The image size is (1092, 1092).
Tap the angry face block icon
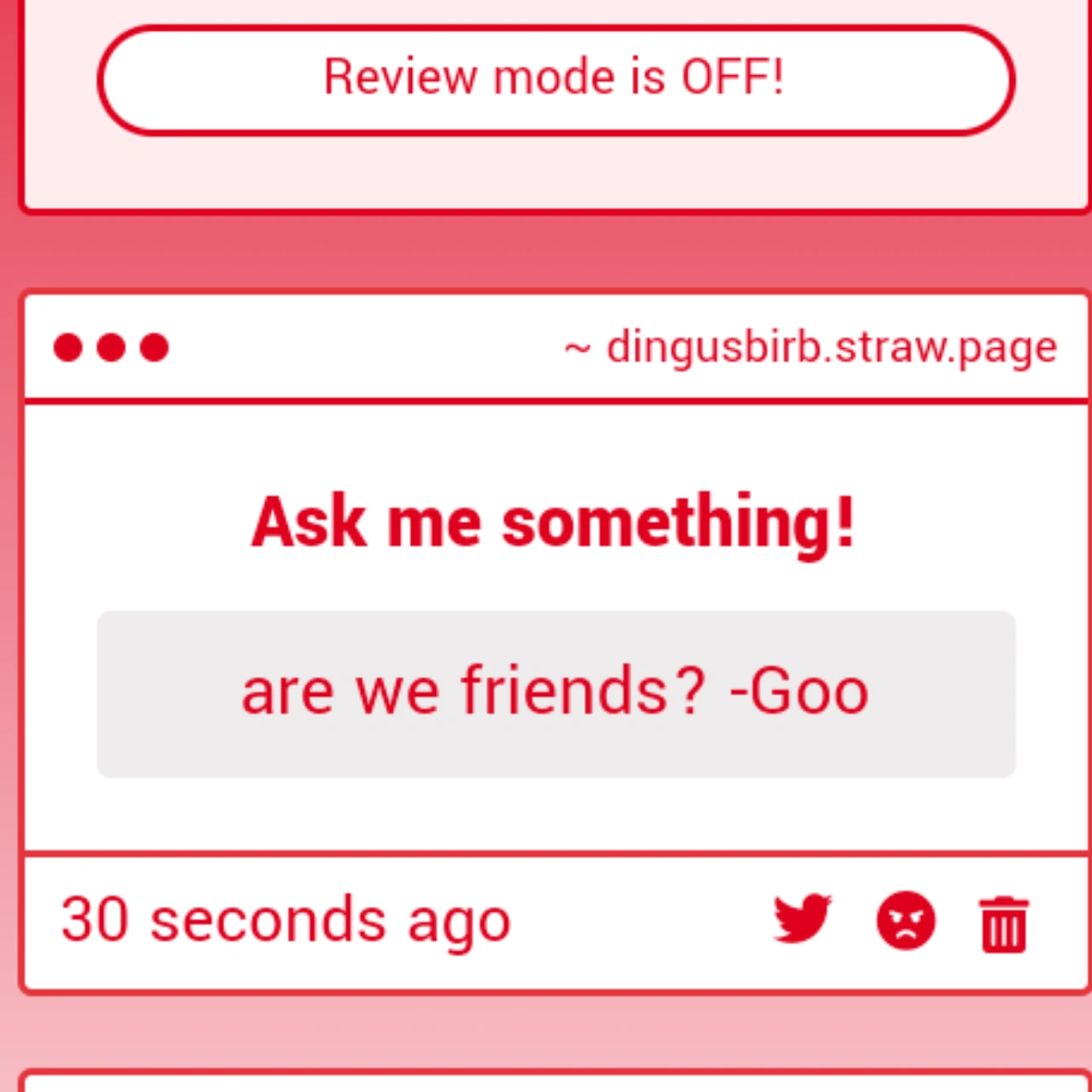coord(906,921)
